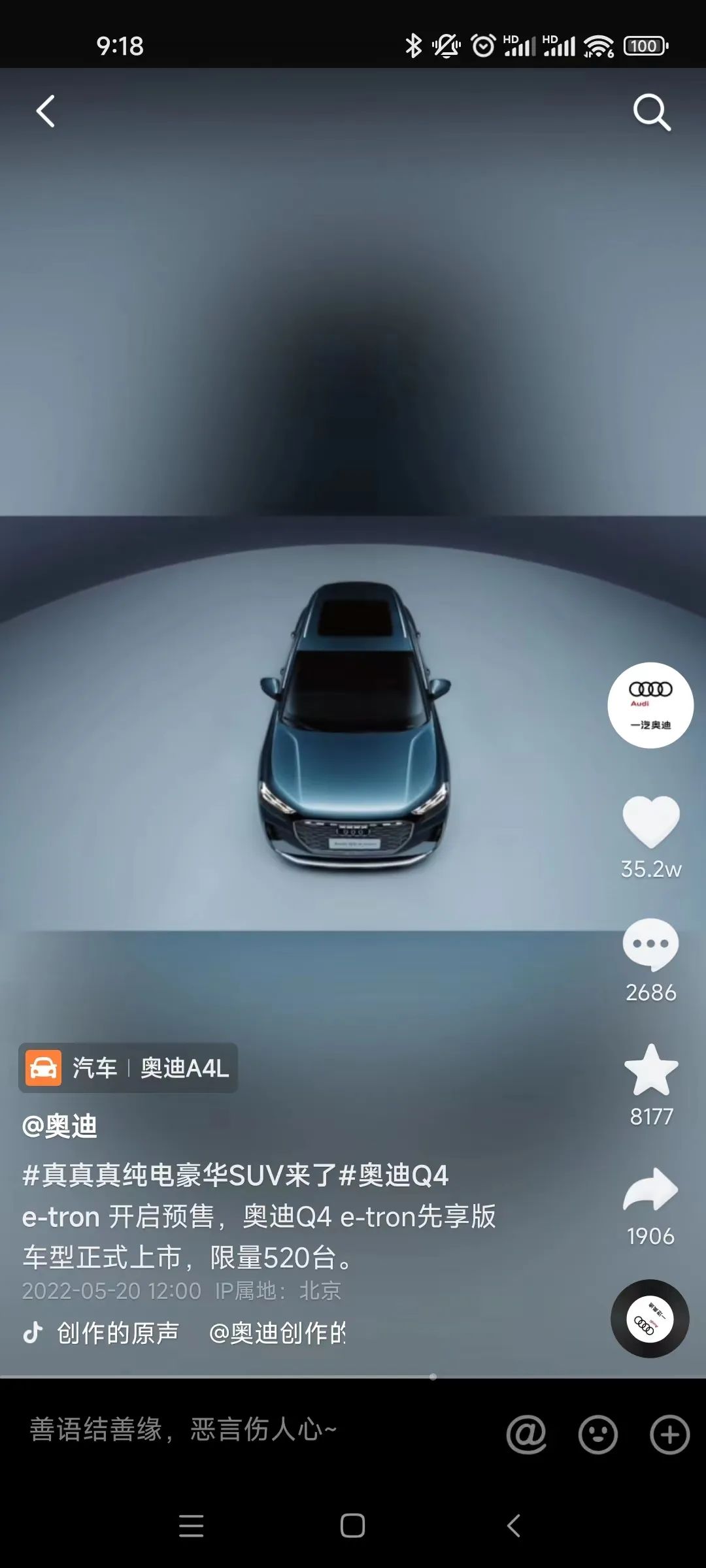
Task: Share this video
Action: [650, 1190]
